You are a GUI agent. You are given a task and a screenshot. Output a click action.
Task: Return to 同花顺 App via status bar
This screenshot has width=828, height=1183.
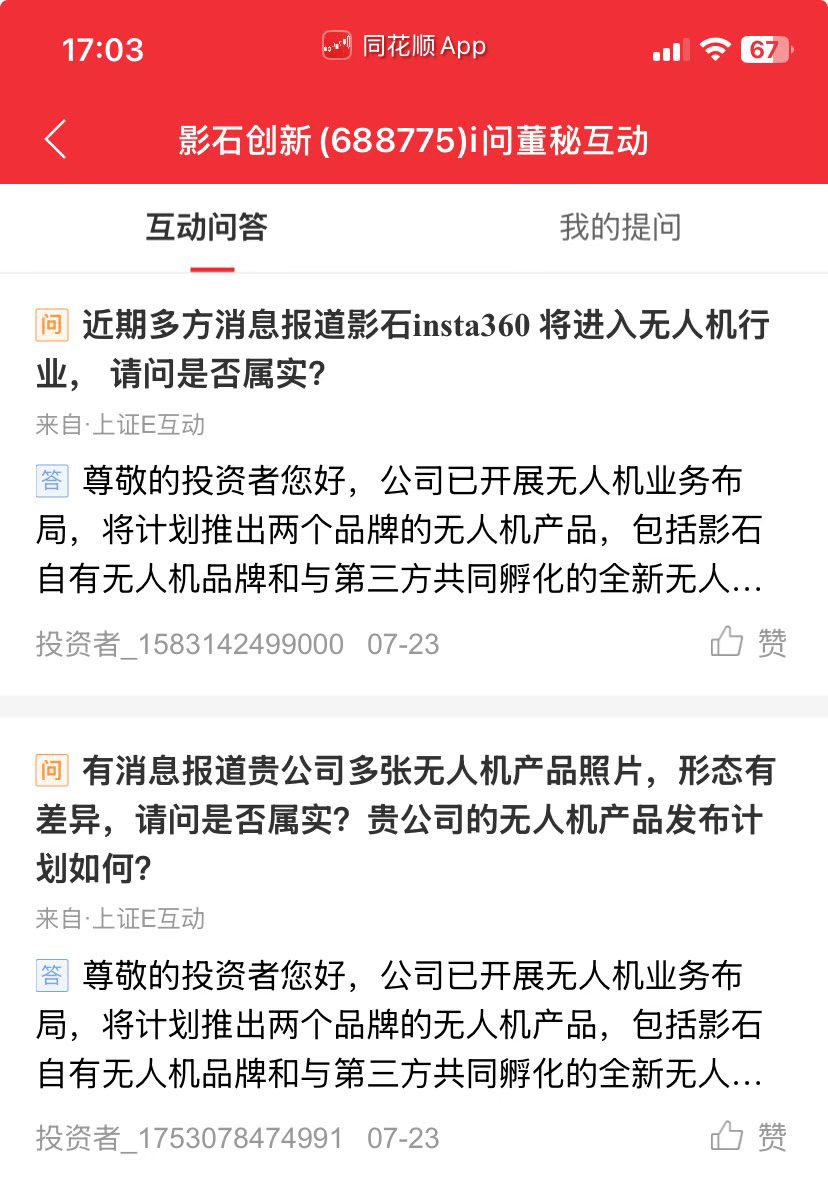pos(405,46)
